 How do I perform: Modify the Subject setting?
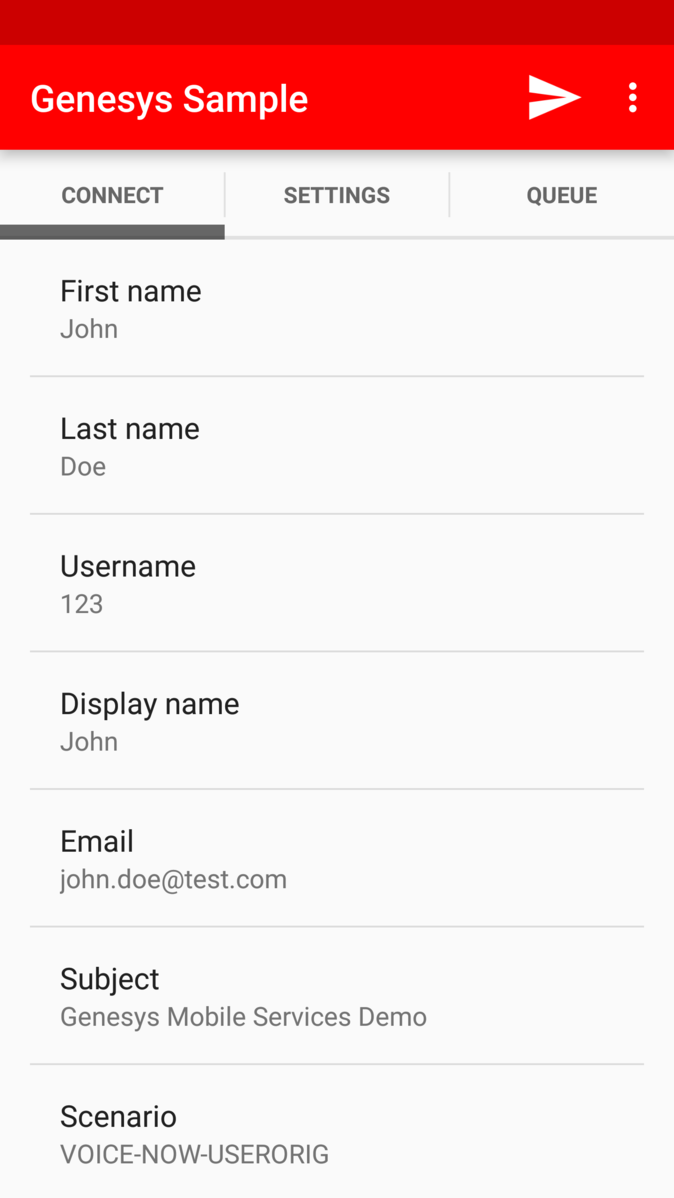click(x=337, y=996)
